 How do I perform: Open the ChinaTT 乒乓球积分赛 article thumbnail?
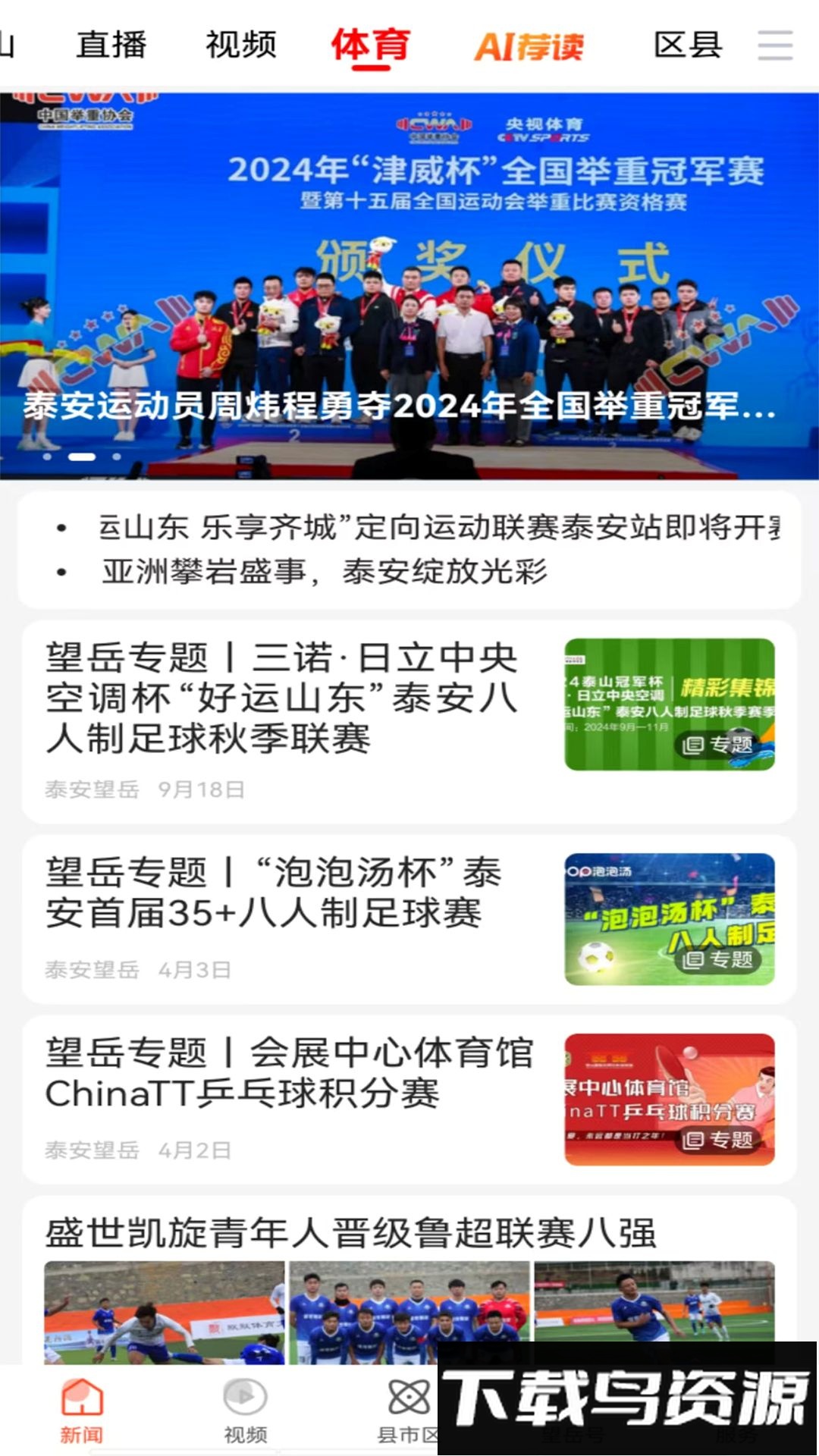click(670, 1098)
